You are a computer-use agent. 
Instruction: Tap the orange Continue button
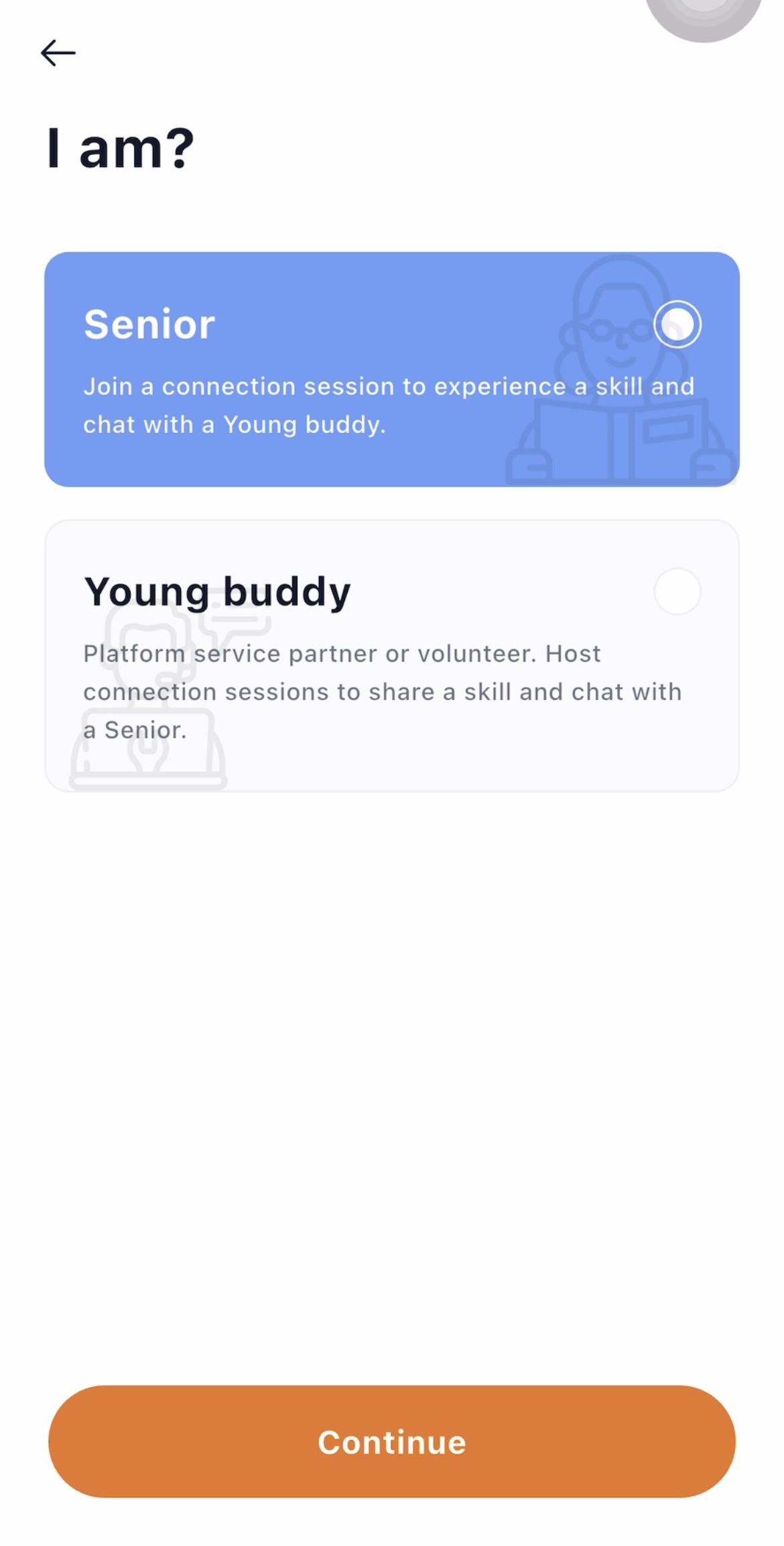click(391, 1441)
